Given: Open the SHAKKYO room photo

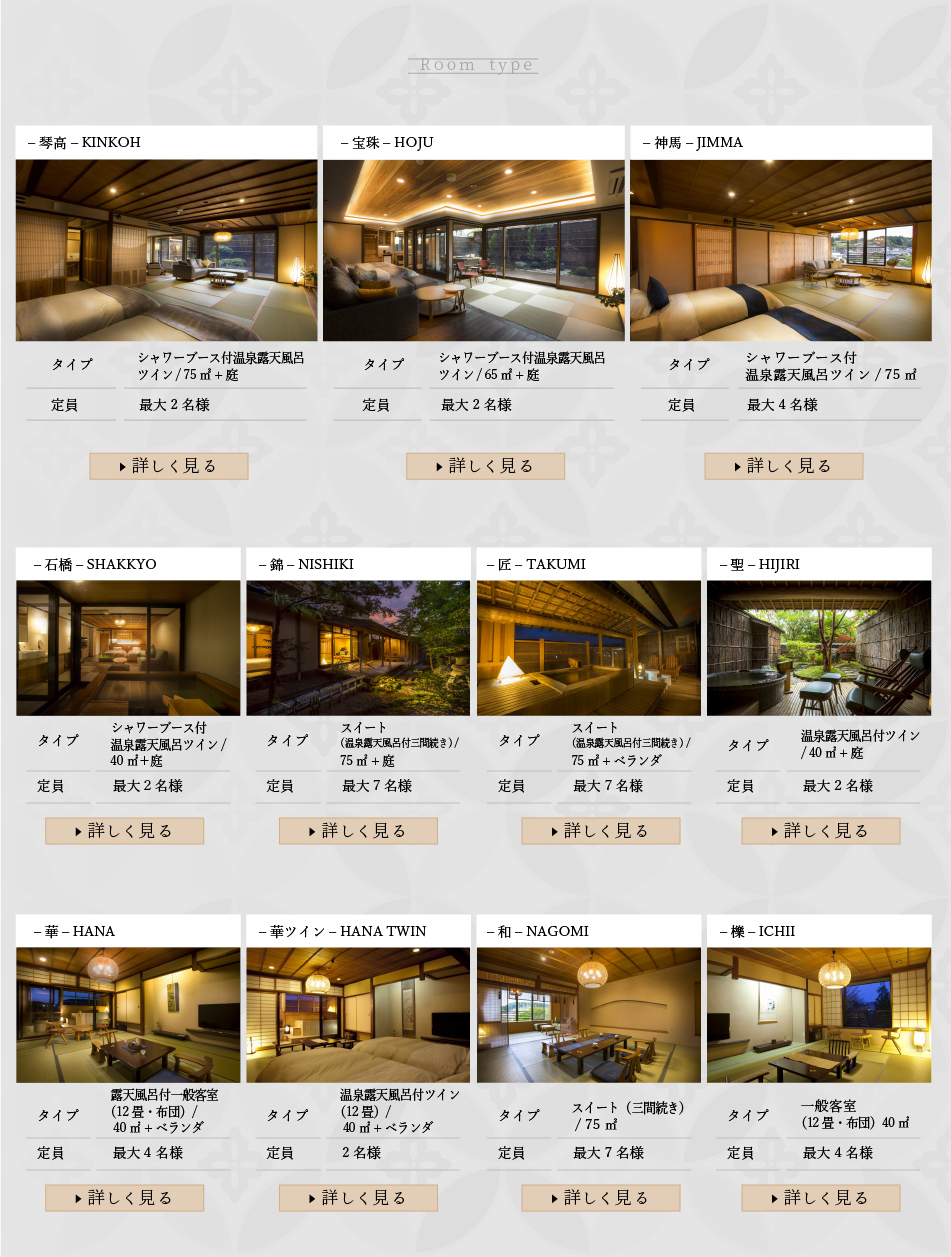Looking at the screenshot, I should [128, 648].
